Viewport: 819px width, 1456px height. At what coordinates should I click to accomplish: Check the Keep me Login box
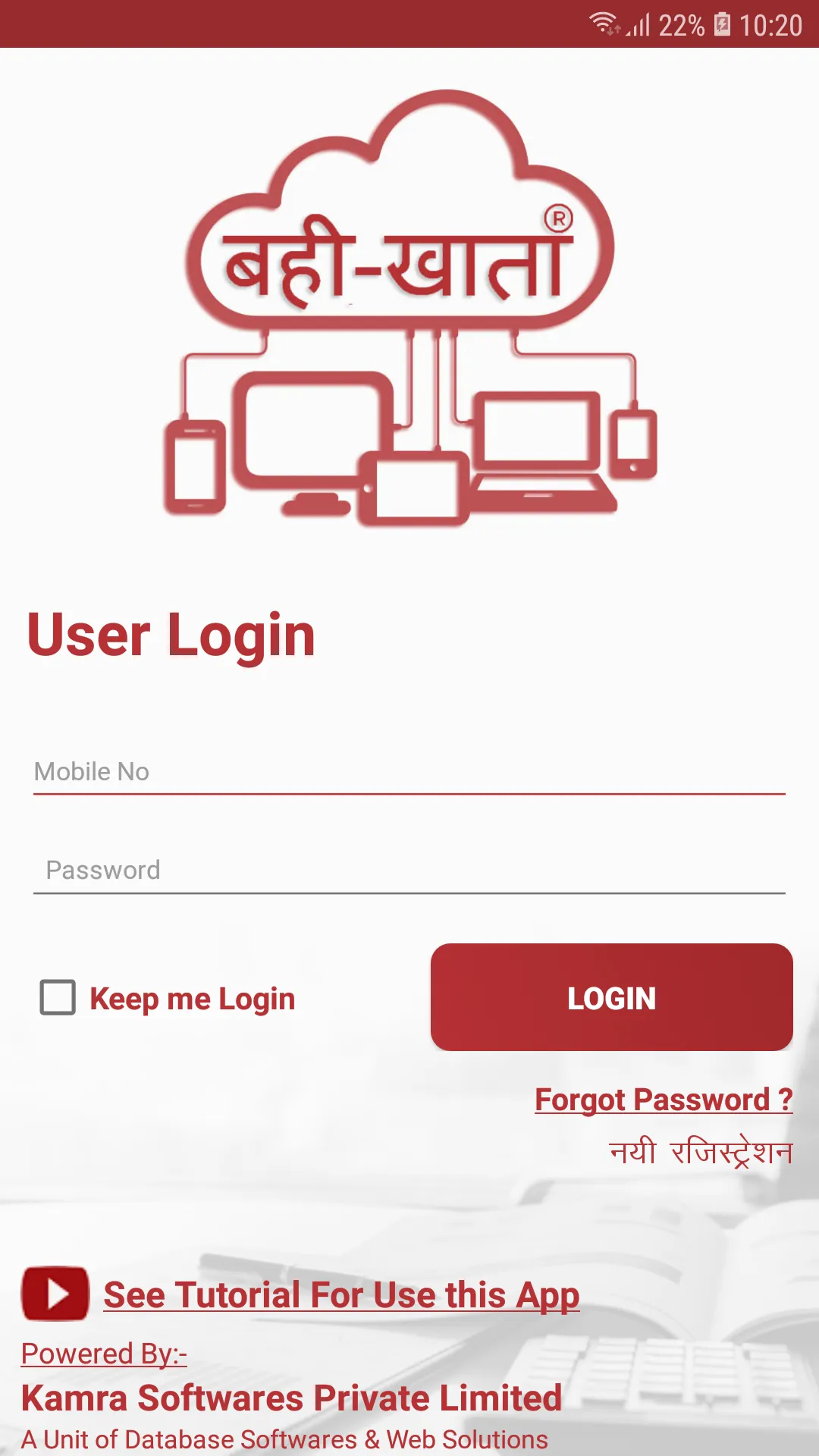click(x=58, y=997)
